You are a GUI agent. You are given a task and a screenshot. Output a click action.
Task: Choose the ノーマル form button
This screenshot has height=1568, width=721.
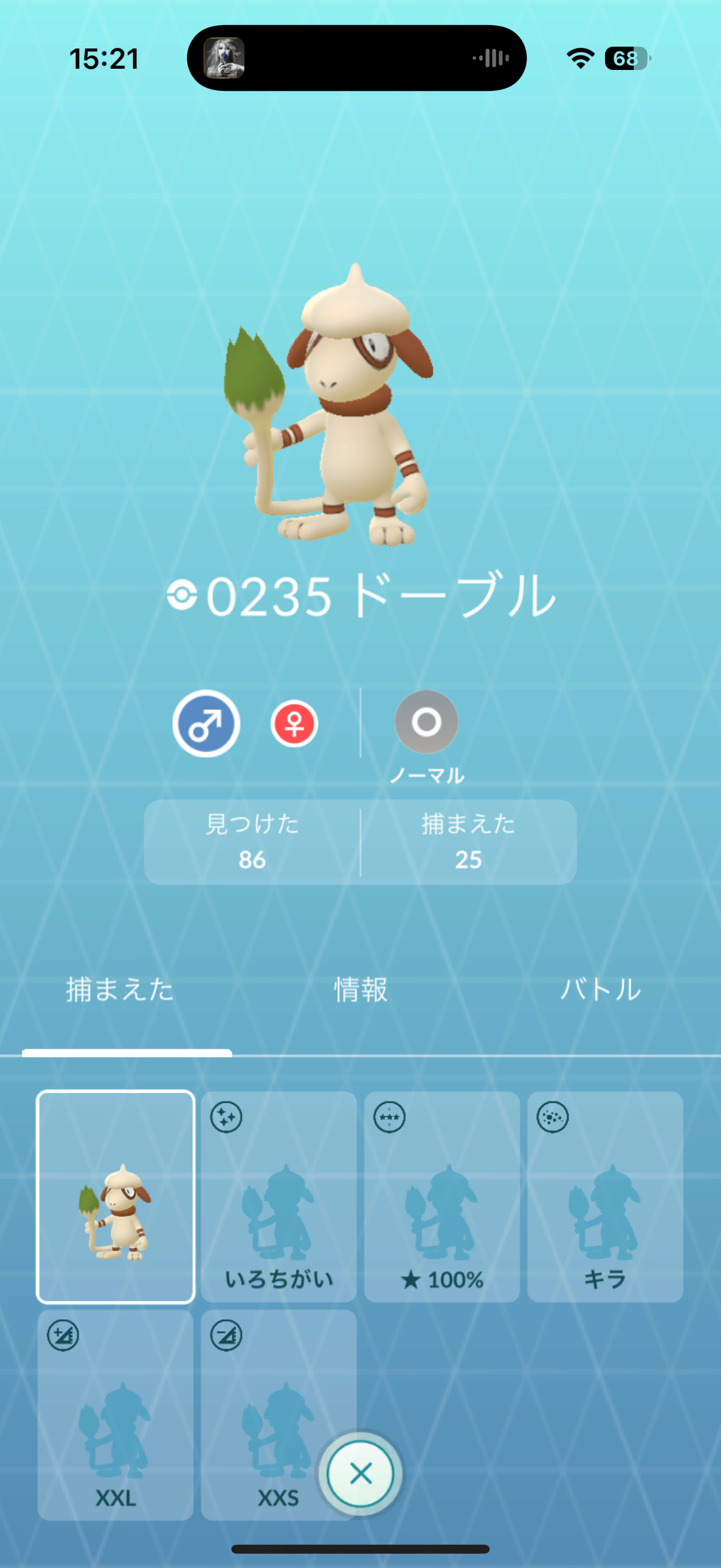coord(426,722)
